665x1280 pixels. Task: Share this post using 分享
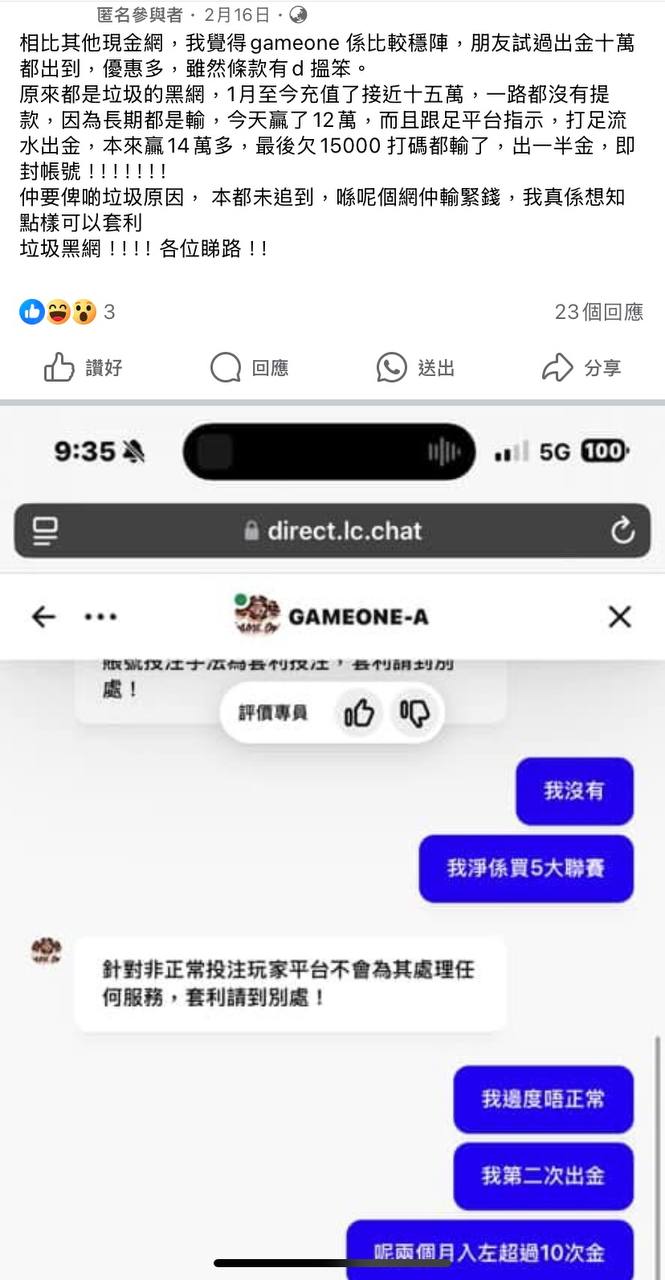point(582,368)
